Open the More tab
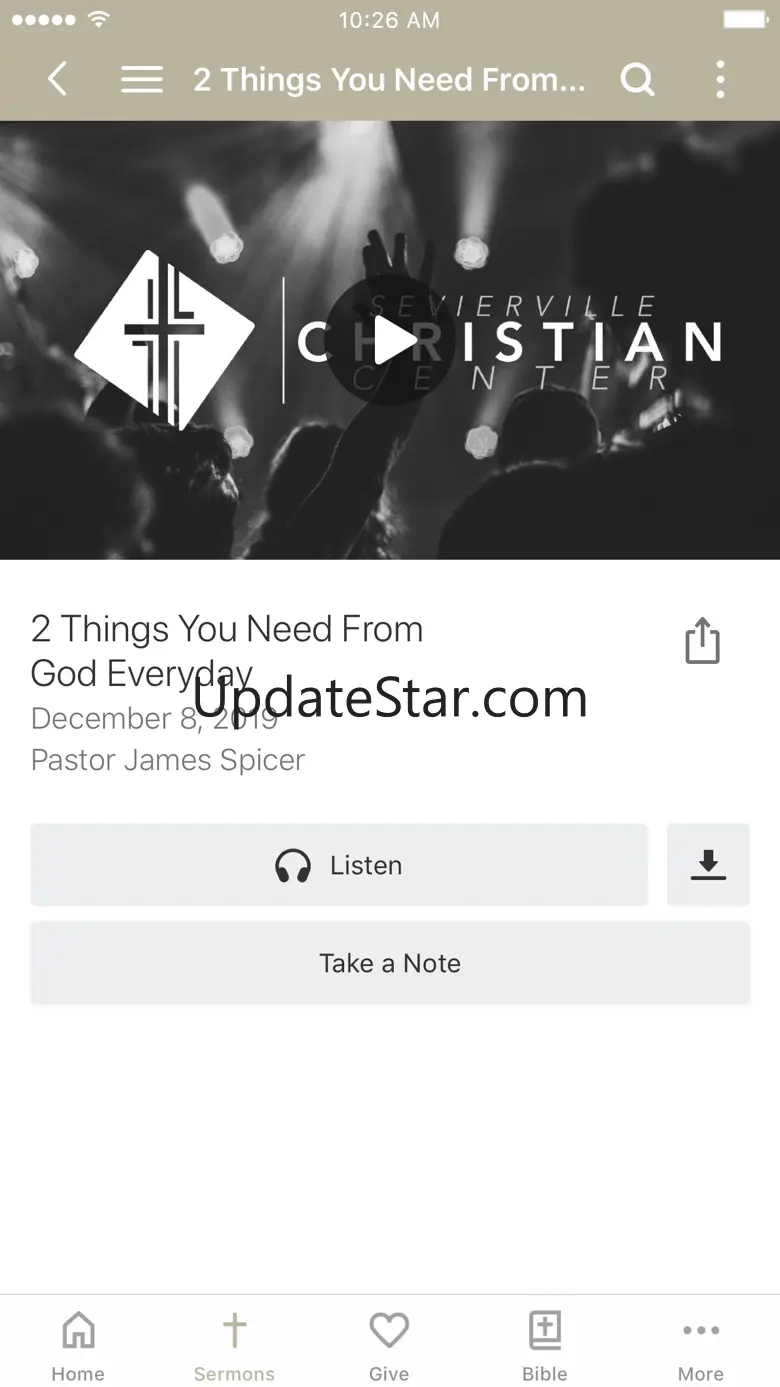This screenshot has height=1387, width=780. click(x=701, y=1346)
